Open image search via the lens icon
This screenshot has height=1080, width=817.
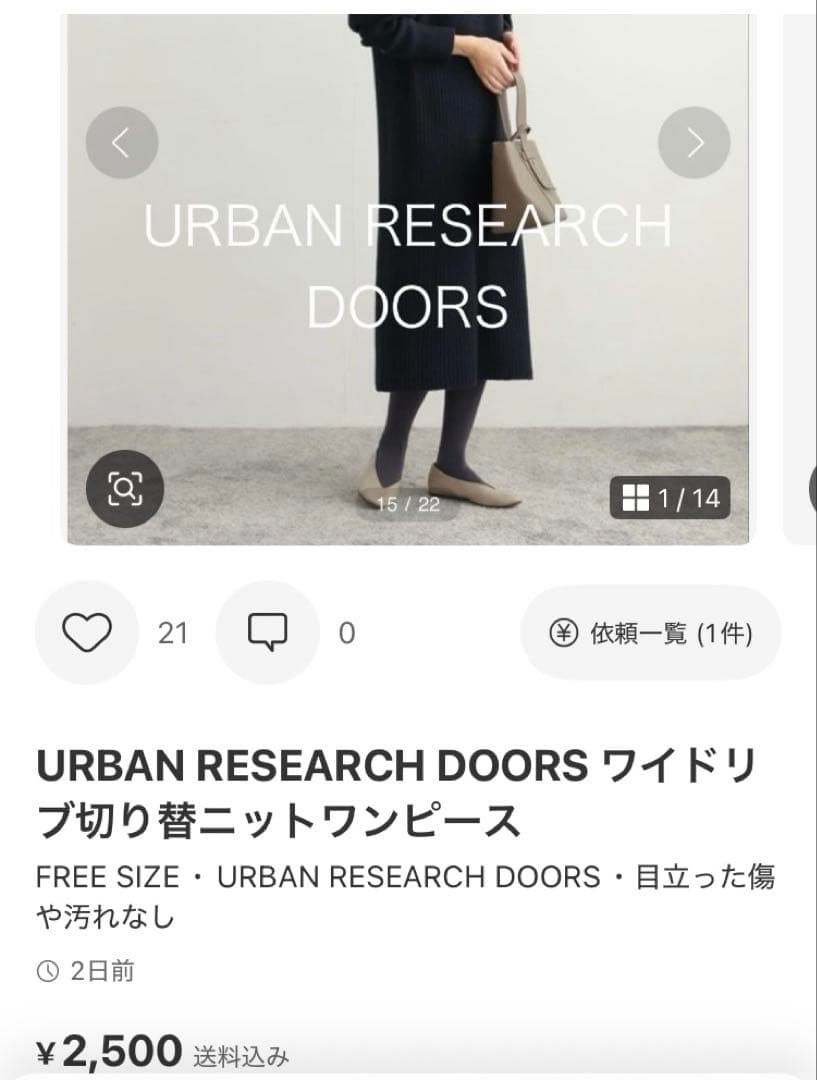coord(123,489)
